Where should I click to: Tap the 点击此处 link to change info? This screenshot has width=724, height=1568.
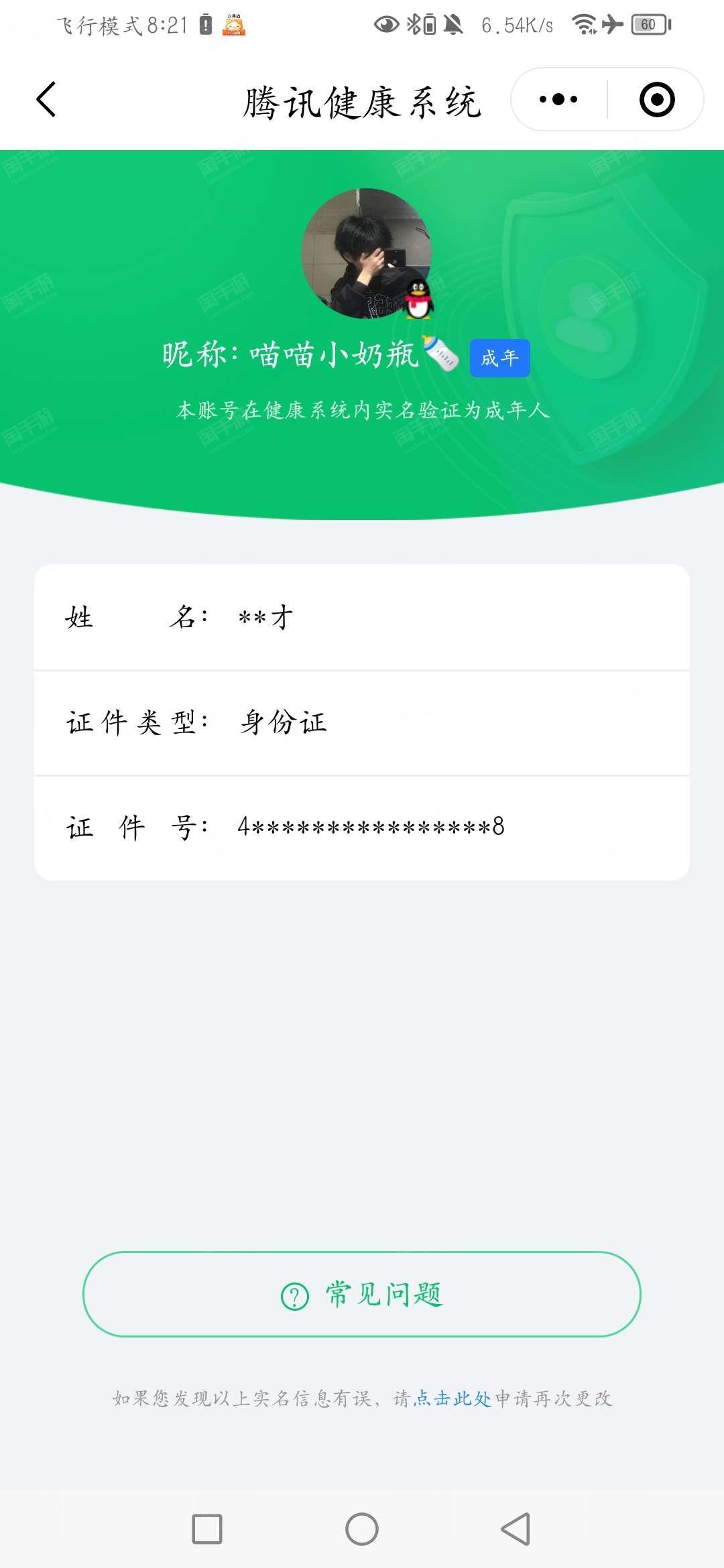point(452,1398)
